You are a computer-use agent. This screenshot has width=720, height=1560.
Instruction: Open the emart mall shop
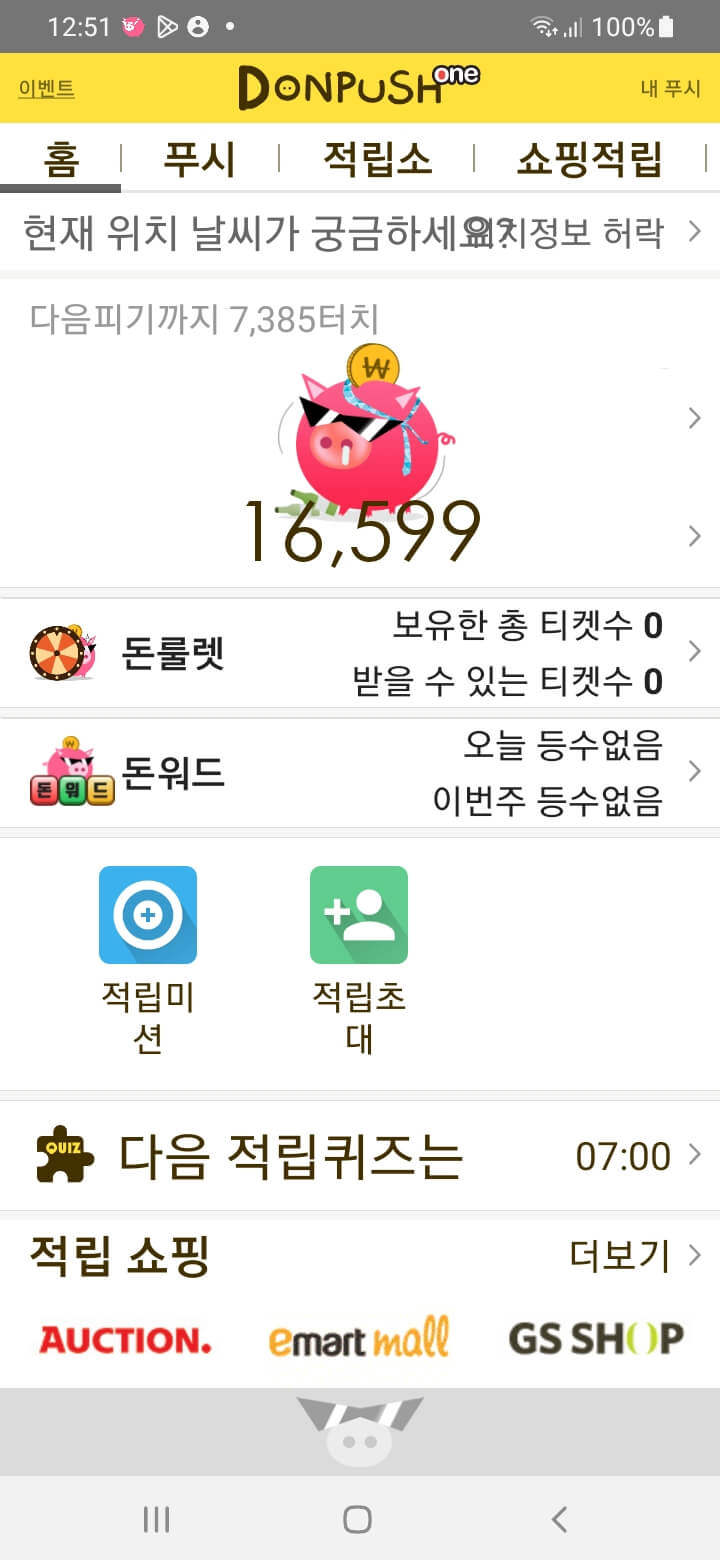point(359,1339)
